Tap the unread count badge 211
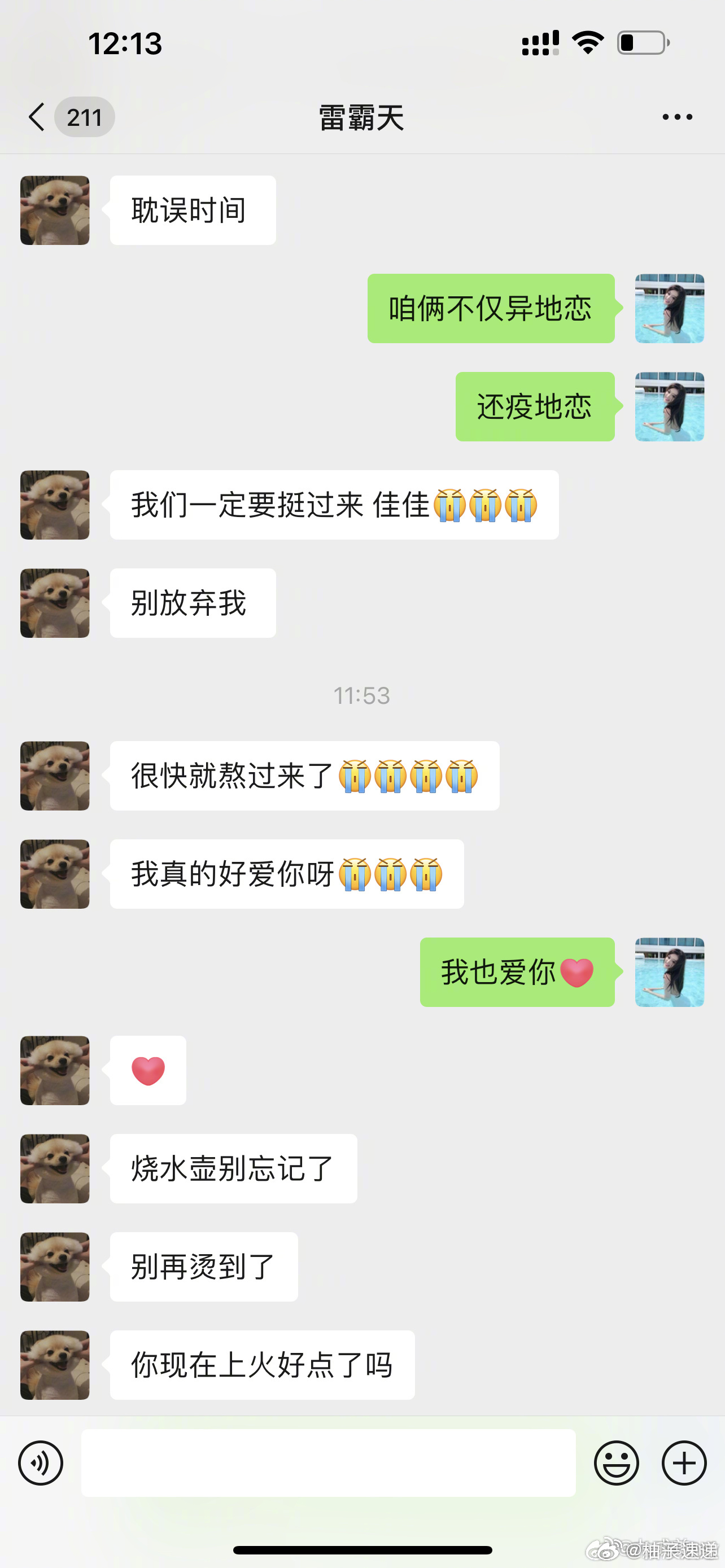The image size is (725, 1568). [x=85, y=117]
